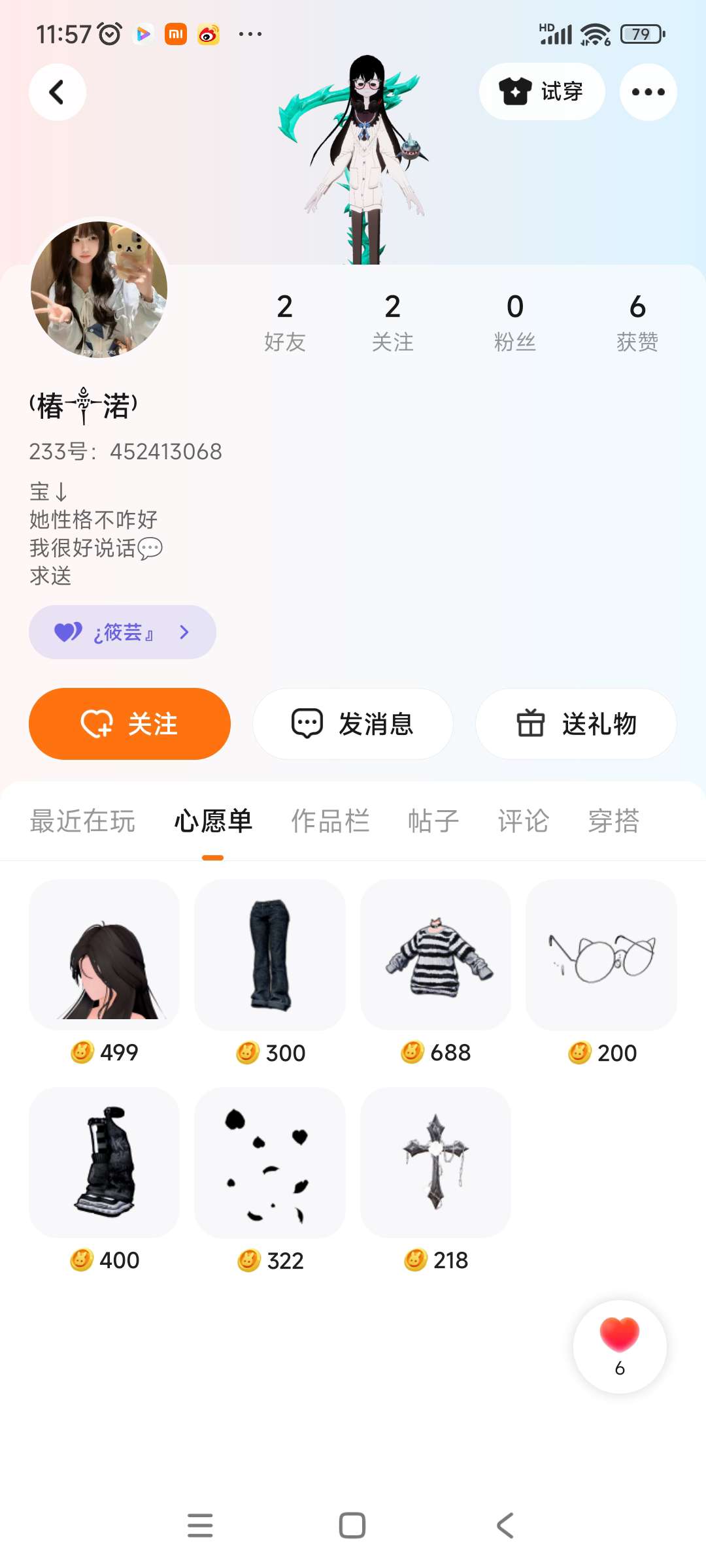Go back using the top-left arrow
Screen dimensions: 706x1568
coord(58,92)
